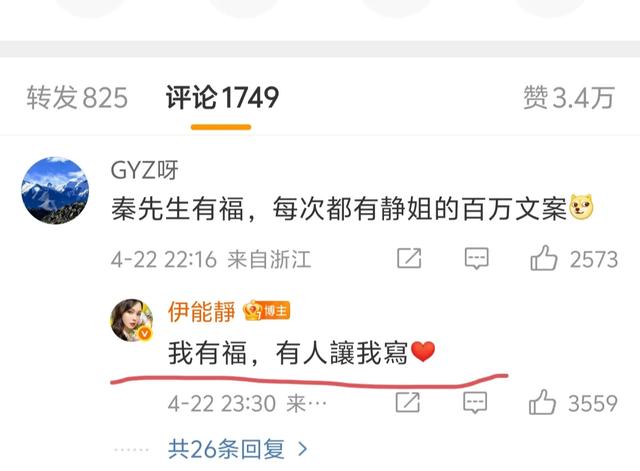Screen dimensions: 640x471
Task: Like 伊能靜's reply with 3559 likes
Action: (x=545, y=403)
